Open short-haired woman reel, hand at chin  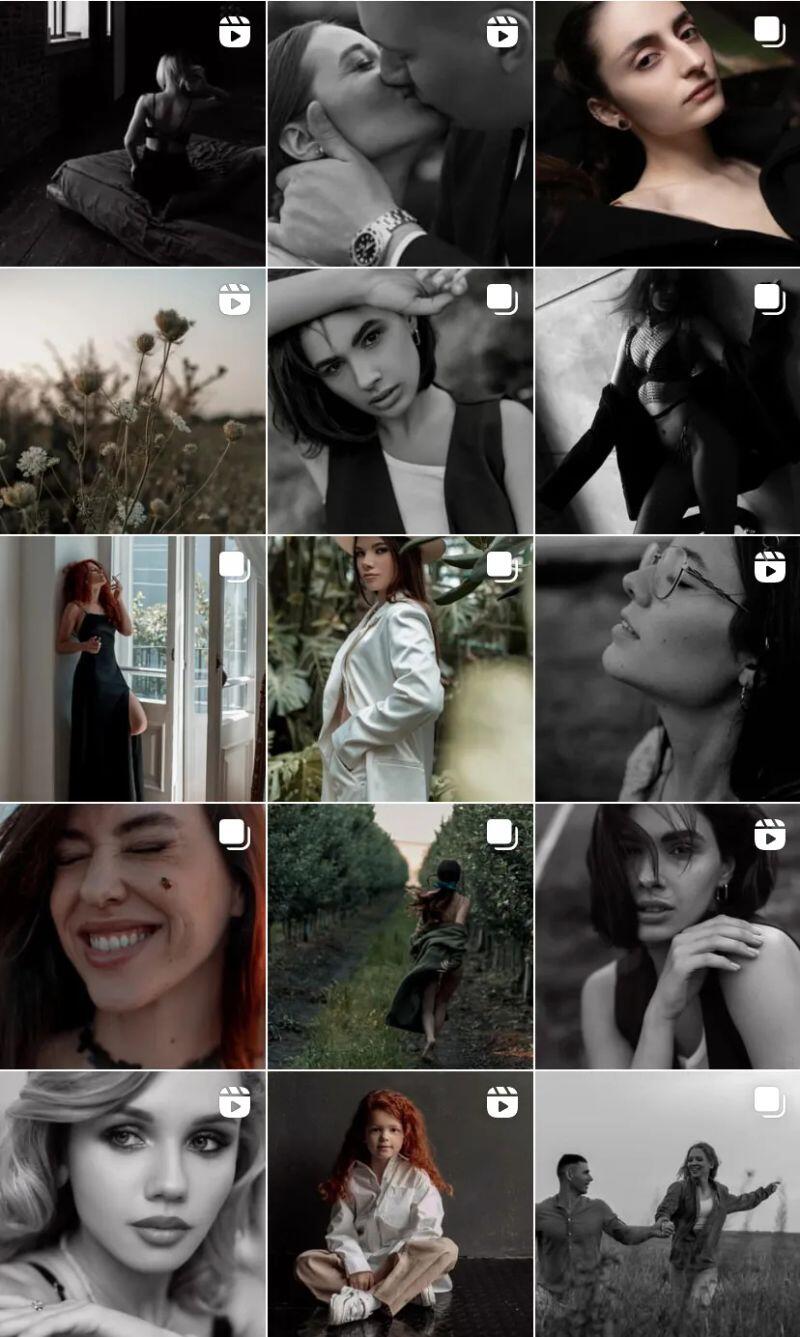667,936
